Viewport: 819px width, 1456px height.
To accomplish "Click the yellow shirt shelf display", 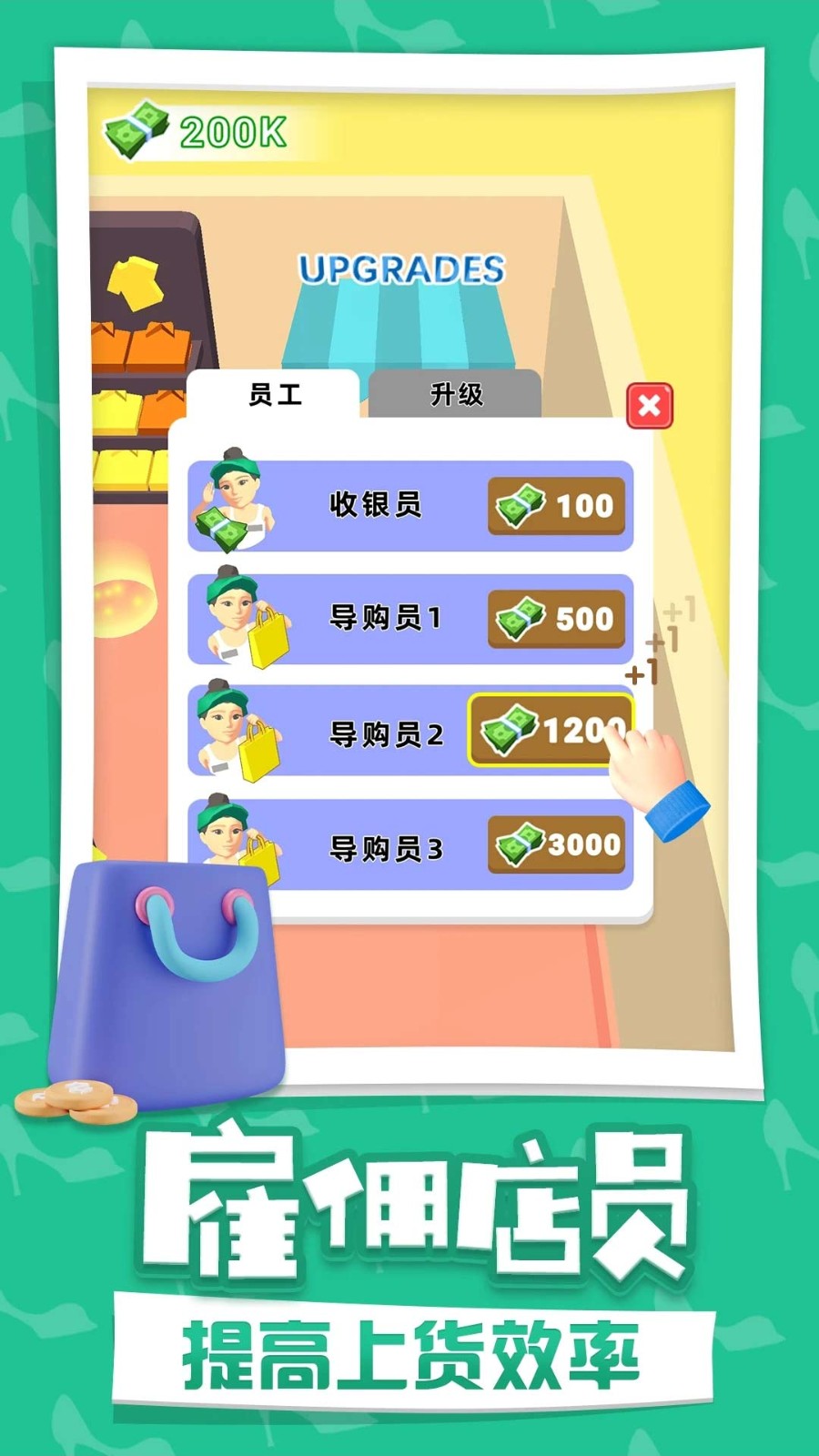I will (x=136, y=282).
